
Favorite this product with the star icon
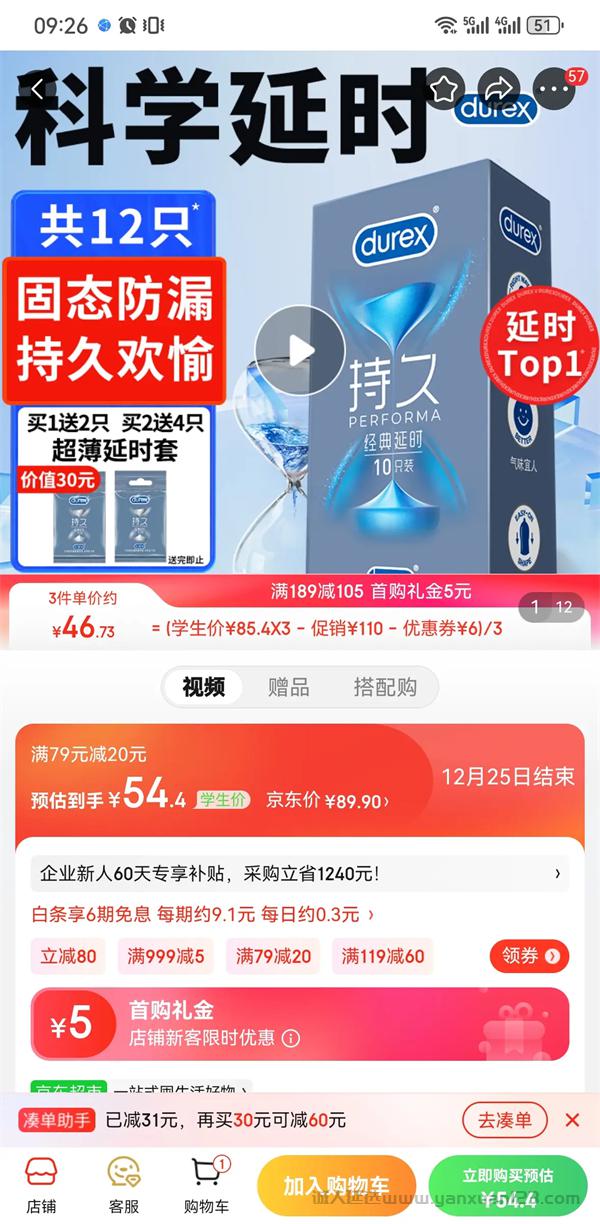[444, 90]
